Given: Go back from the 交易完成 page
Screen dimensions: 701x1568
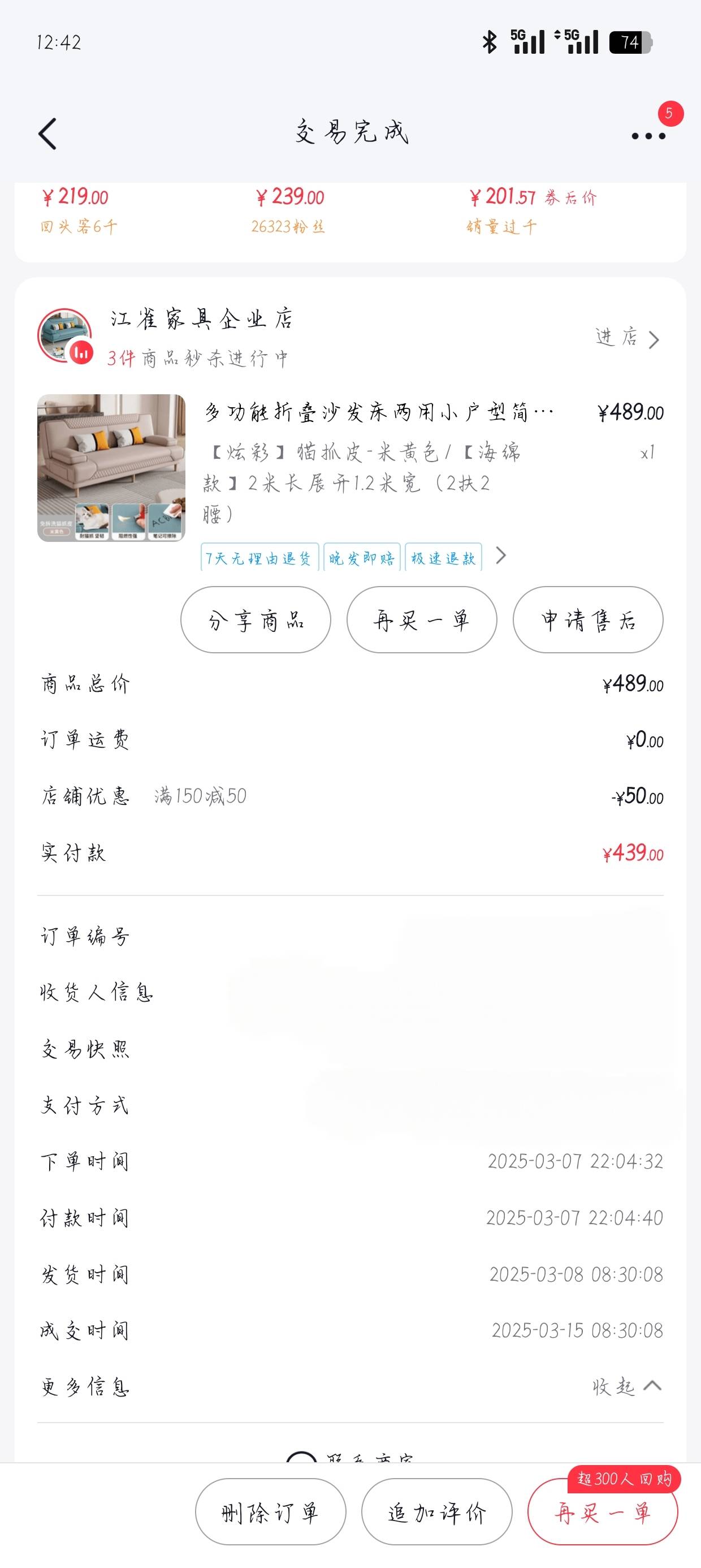Looking at the screenshot, I should point(47,134).
